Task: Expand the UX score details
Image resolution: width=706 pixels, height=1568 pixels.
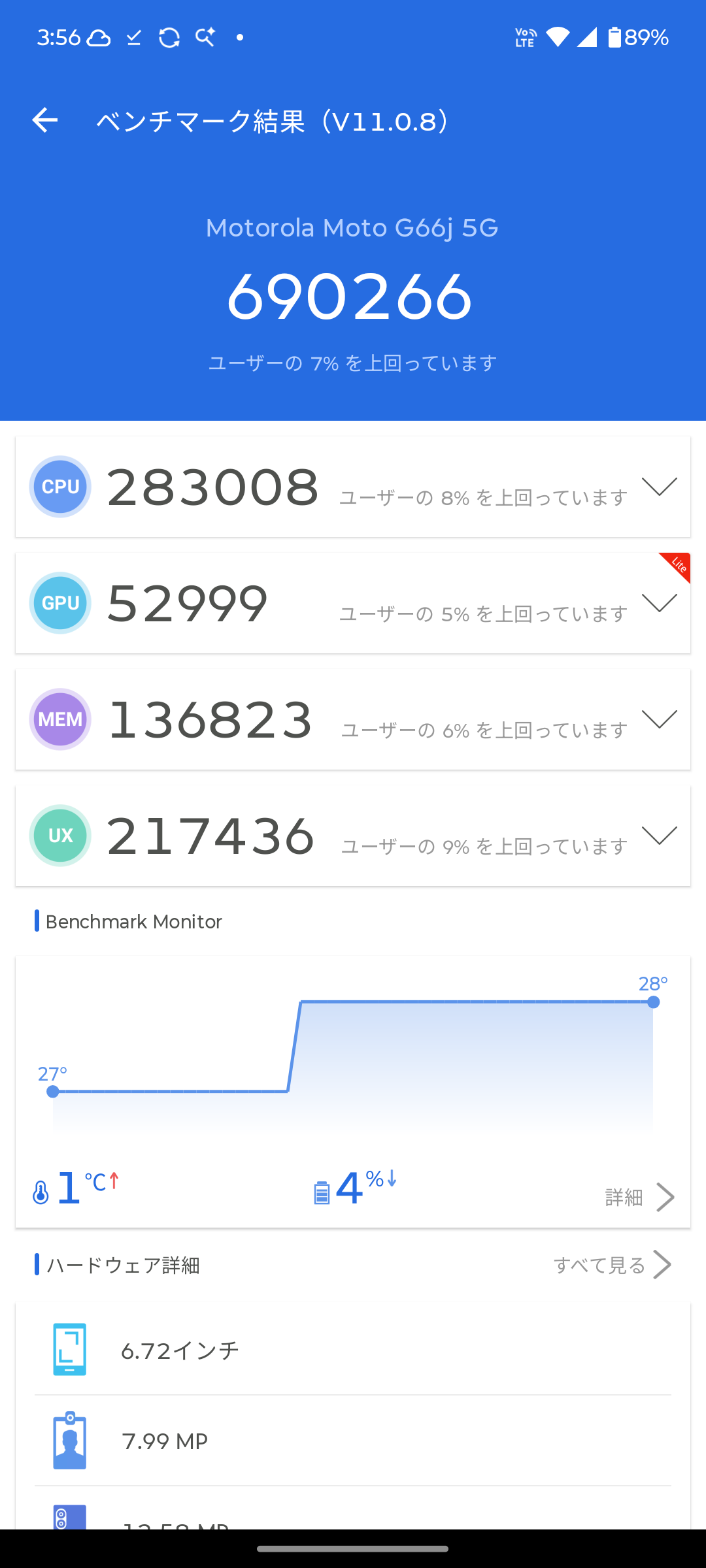Action: (x=659, y=836)
